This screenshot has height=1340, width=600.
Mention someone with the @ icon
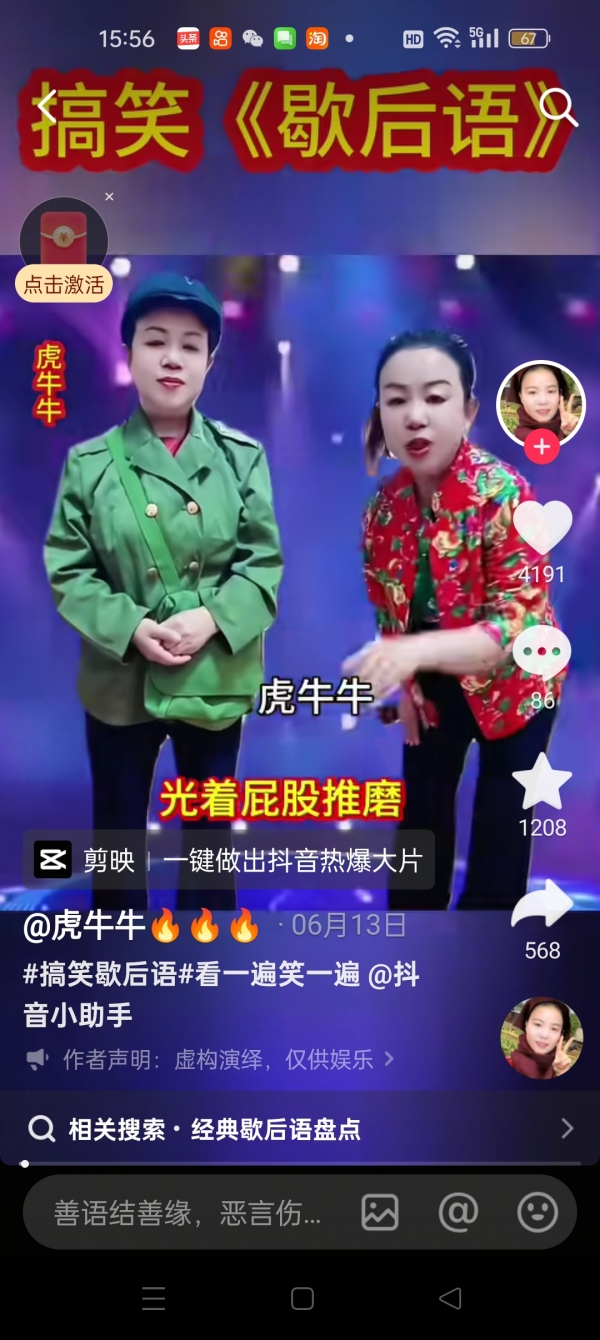pos(458,1213)
